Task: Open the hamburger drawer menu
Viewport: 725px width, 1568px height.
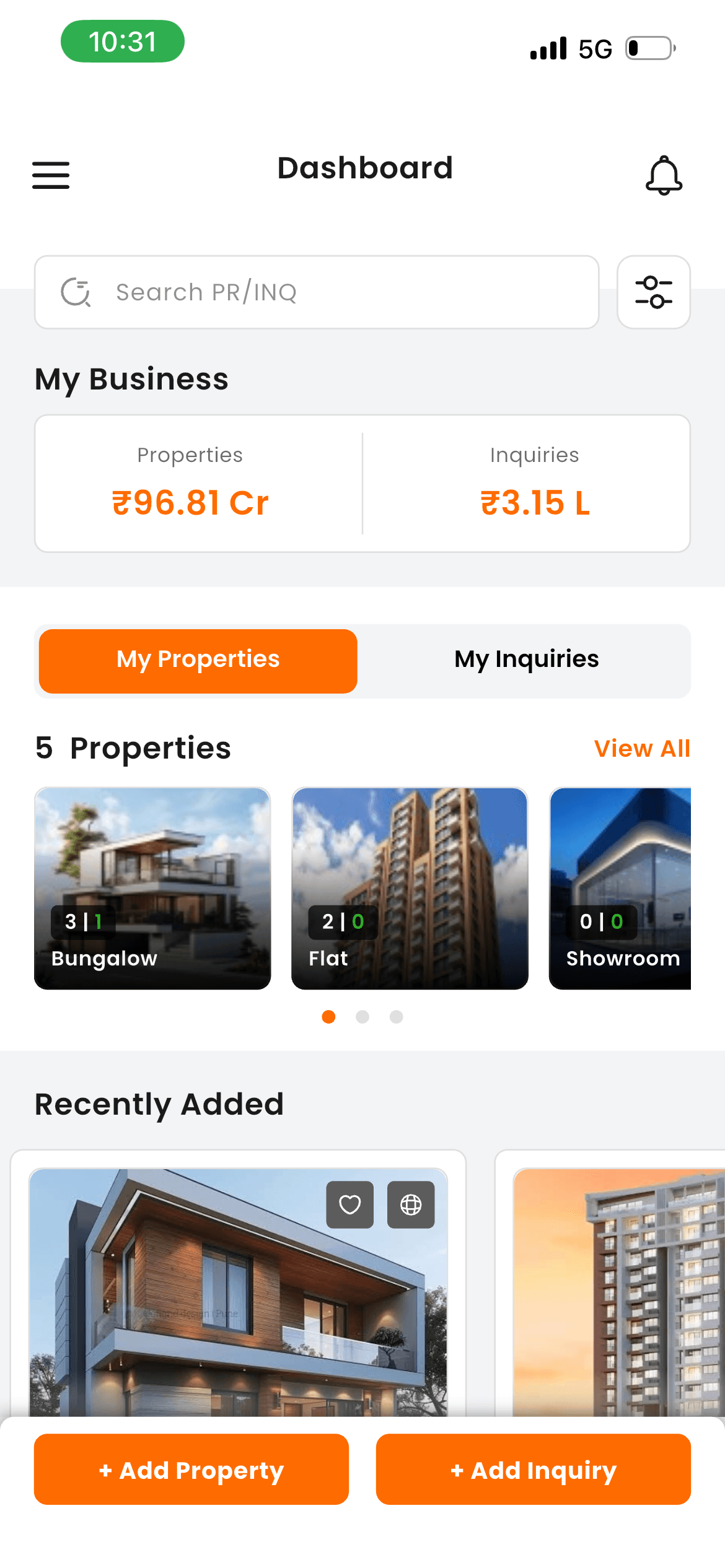Action: [51, 175]
